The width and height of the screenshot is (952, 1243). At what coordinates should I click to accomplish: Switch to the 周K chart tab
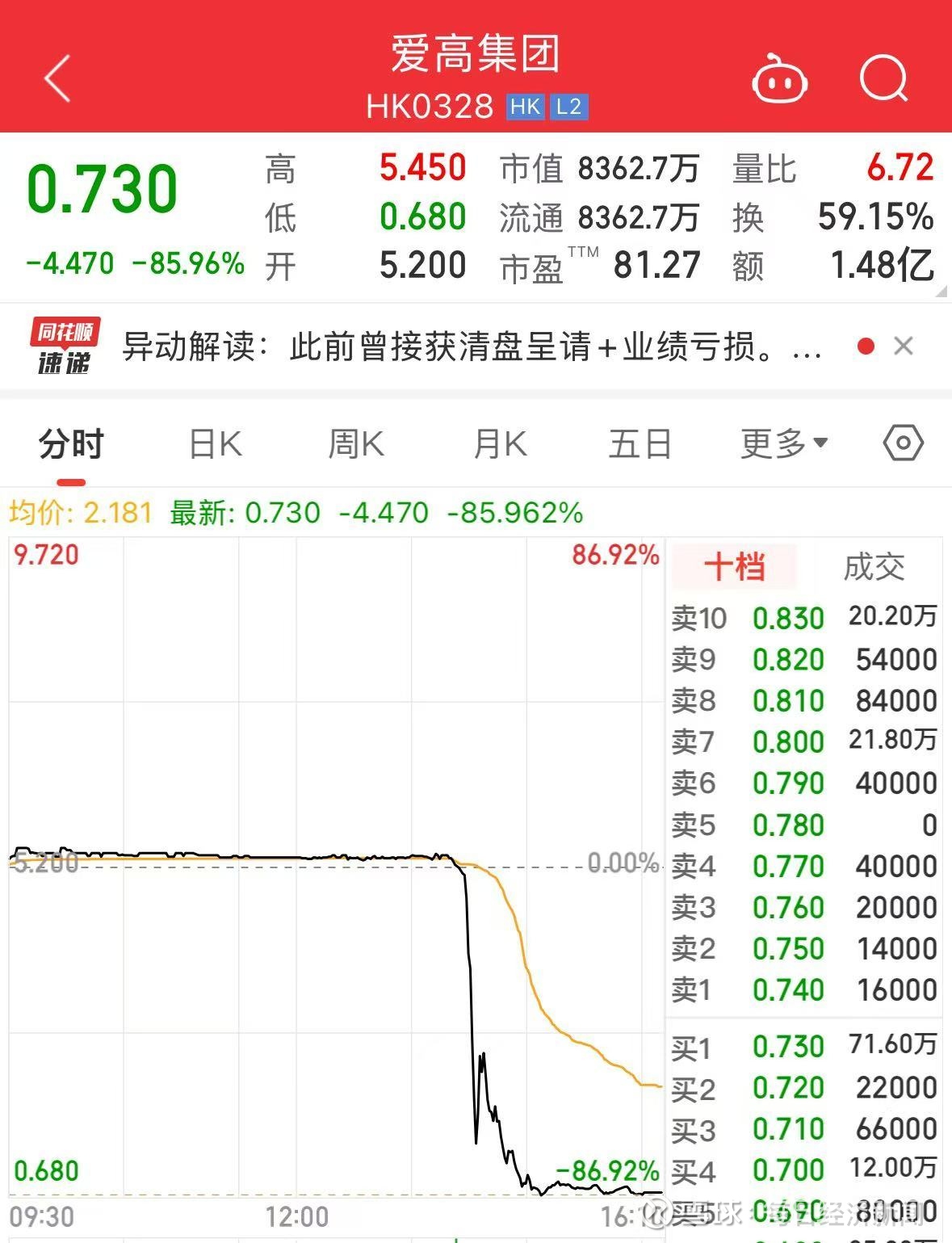[356, 444]
